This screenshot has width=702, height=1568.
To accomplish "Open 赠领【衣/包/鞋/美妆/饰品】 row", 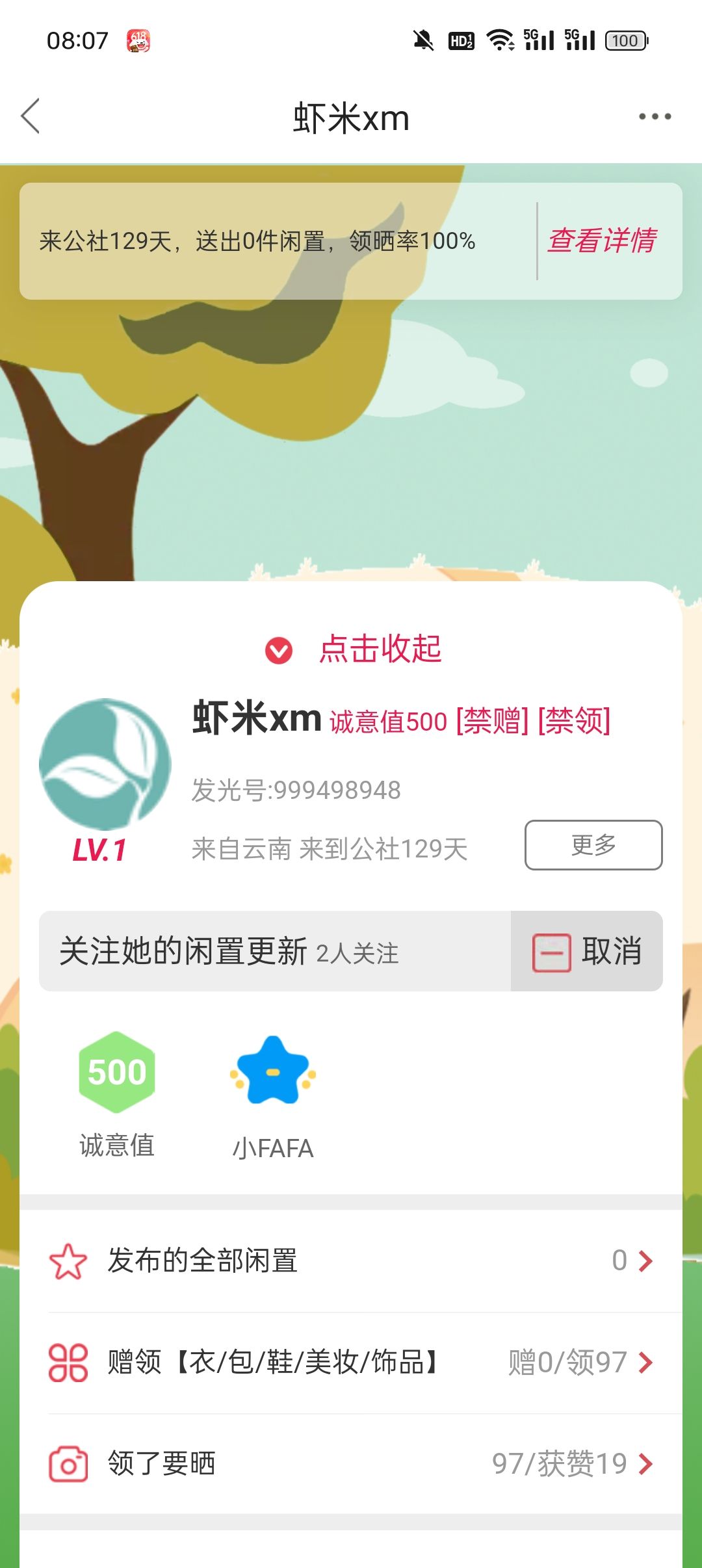I will pos(351,1362).
